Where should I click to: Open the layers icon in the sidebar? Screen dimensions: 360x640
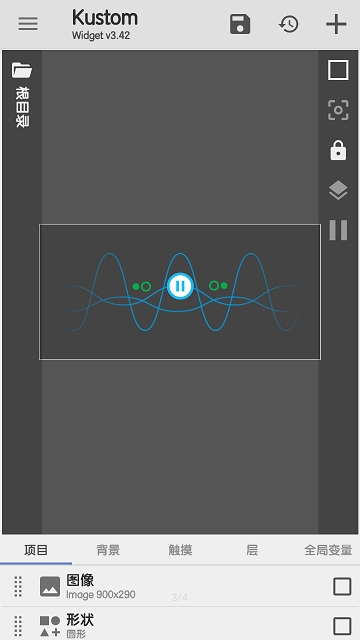[x=338, y=190]
